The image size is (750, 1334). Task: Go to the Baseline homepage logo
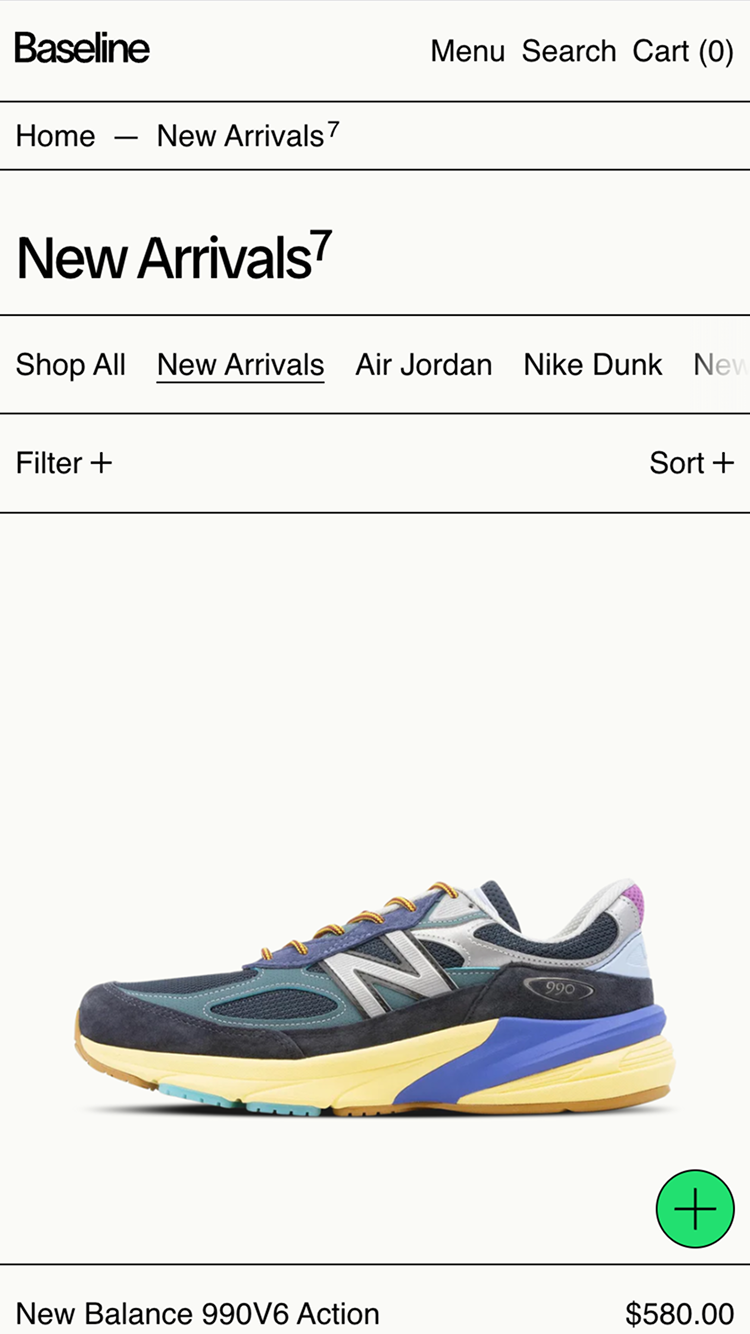click(82, 49)
